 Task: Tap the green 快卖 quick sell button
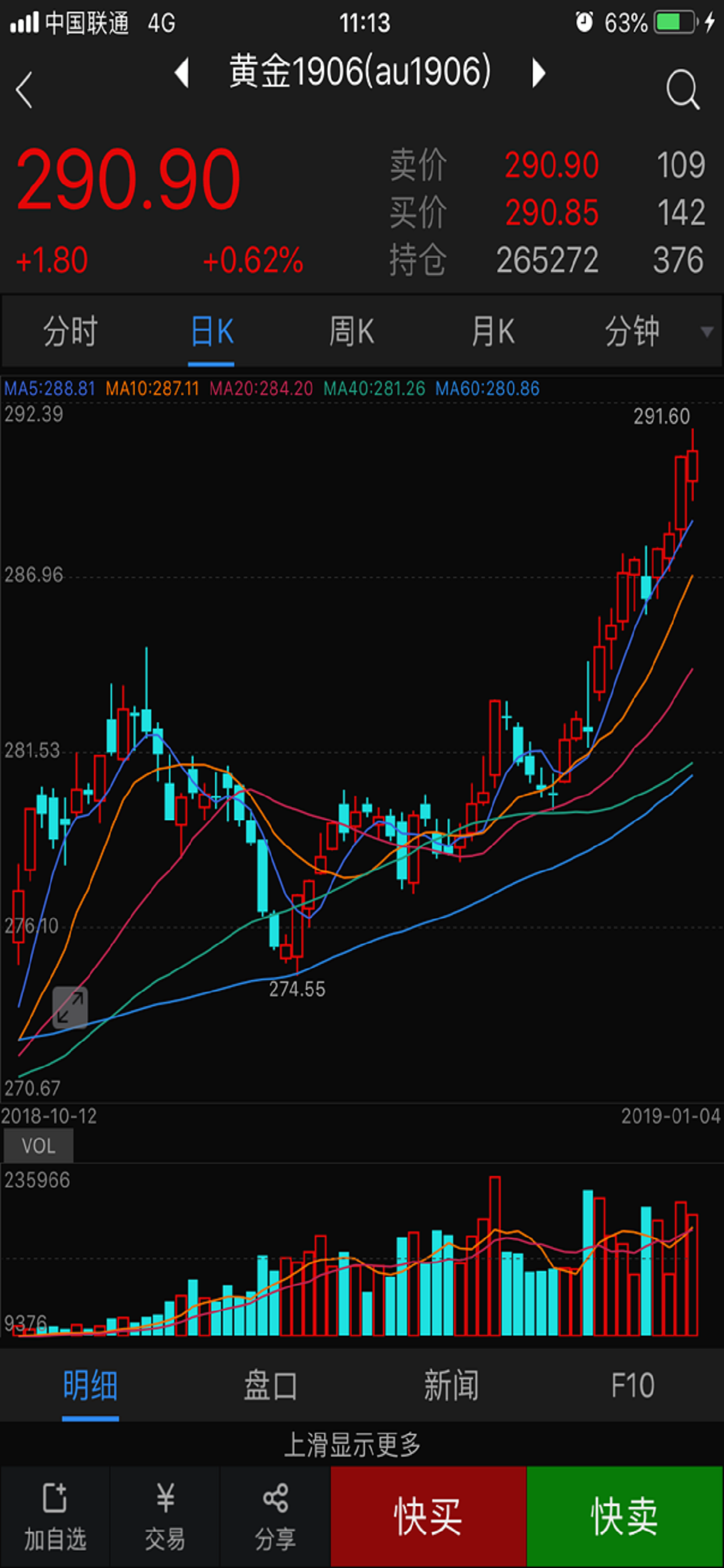(624, 1515)
